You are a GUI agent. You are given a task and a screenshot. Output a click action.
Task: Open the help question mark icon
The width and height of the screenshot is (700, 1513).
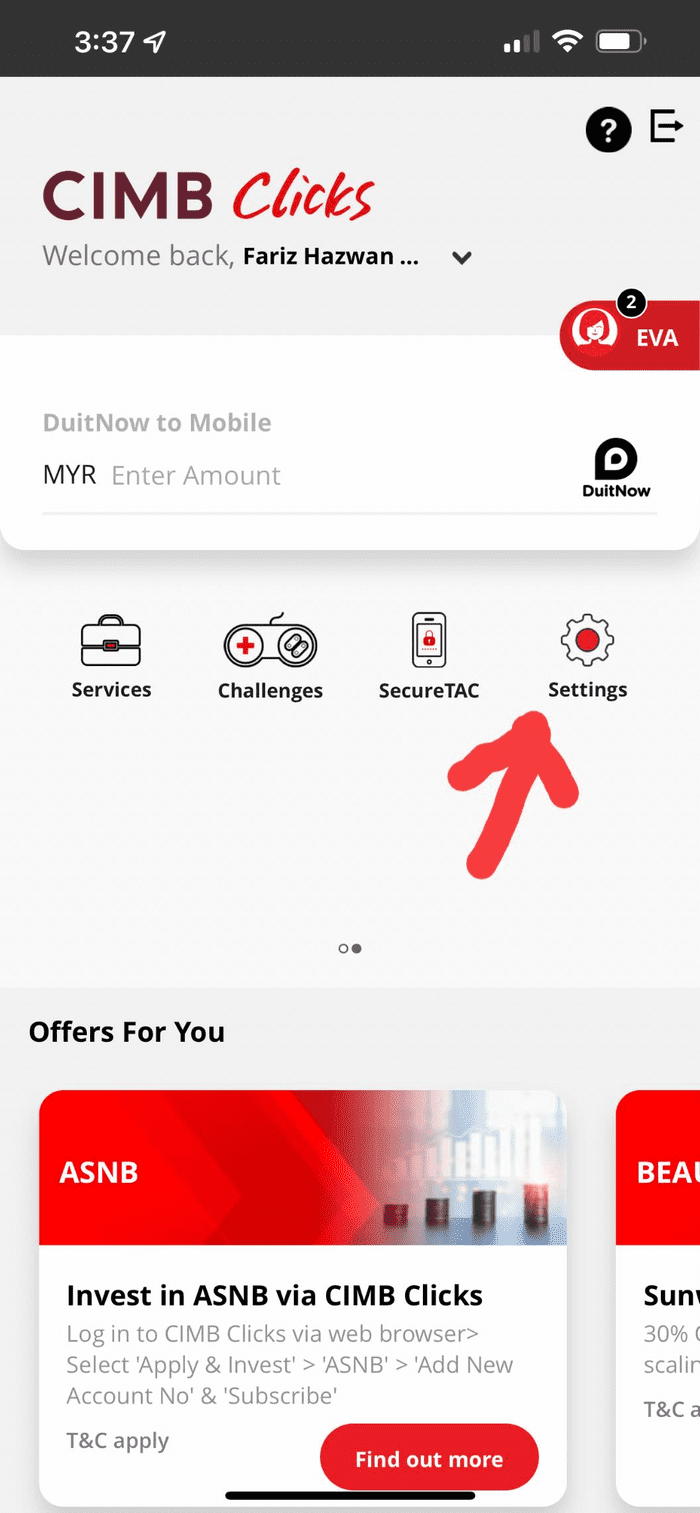coord(608,130)
